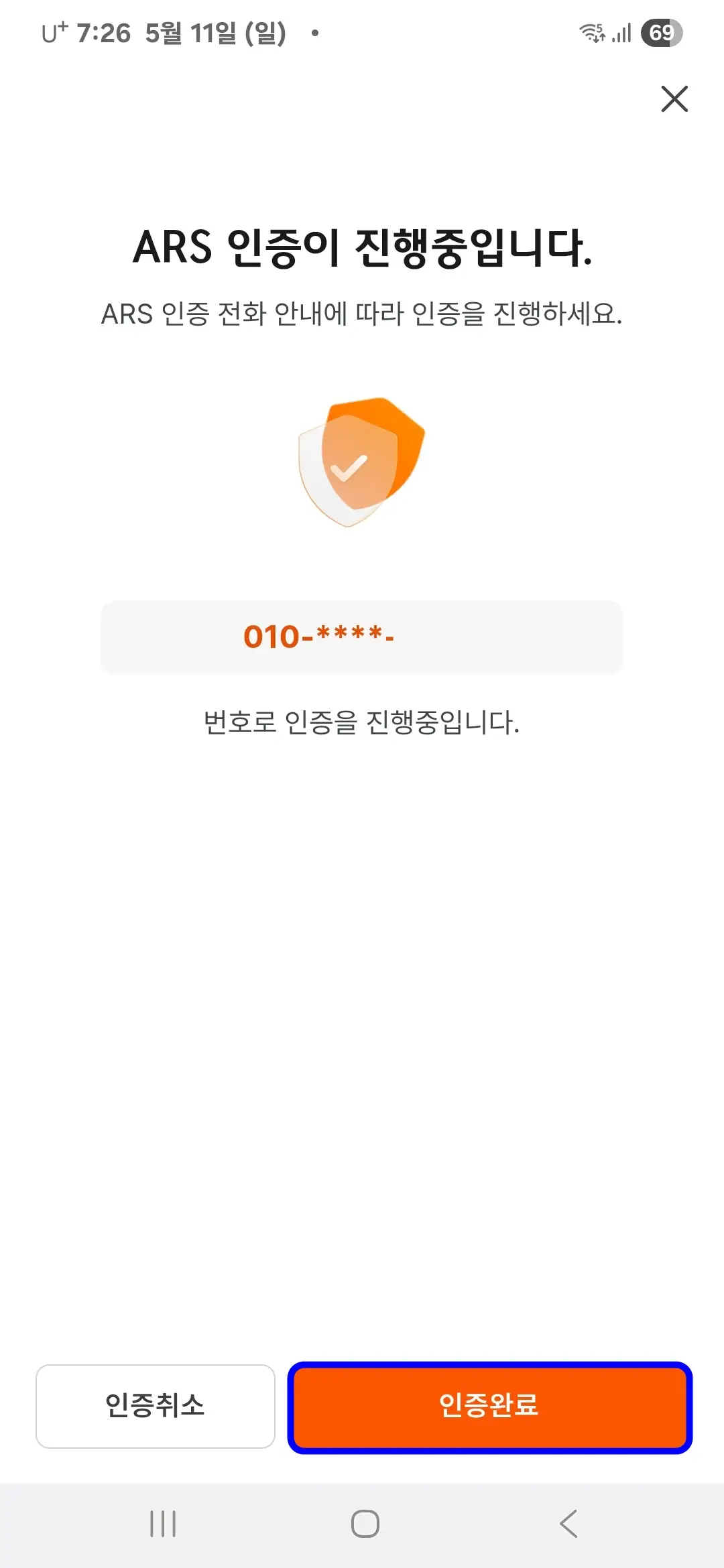The height and width of the screenshot is (1568, 724).
Task: Tap the checkmark inside the shield graphic
Action: (349, 469)
